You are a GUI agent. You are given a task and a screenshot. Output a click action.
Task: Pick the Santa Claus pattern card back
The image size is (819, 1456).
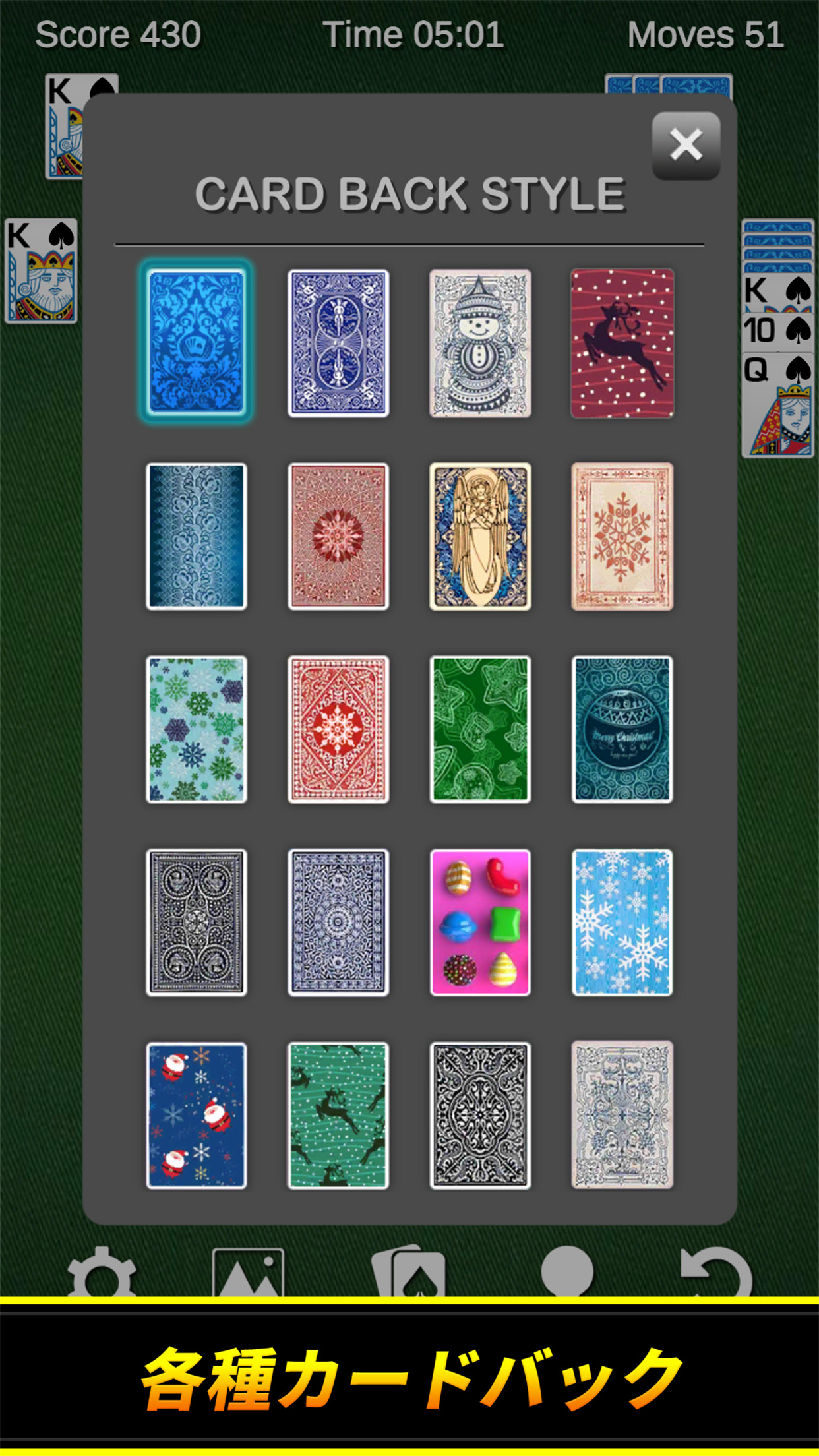196,1116
